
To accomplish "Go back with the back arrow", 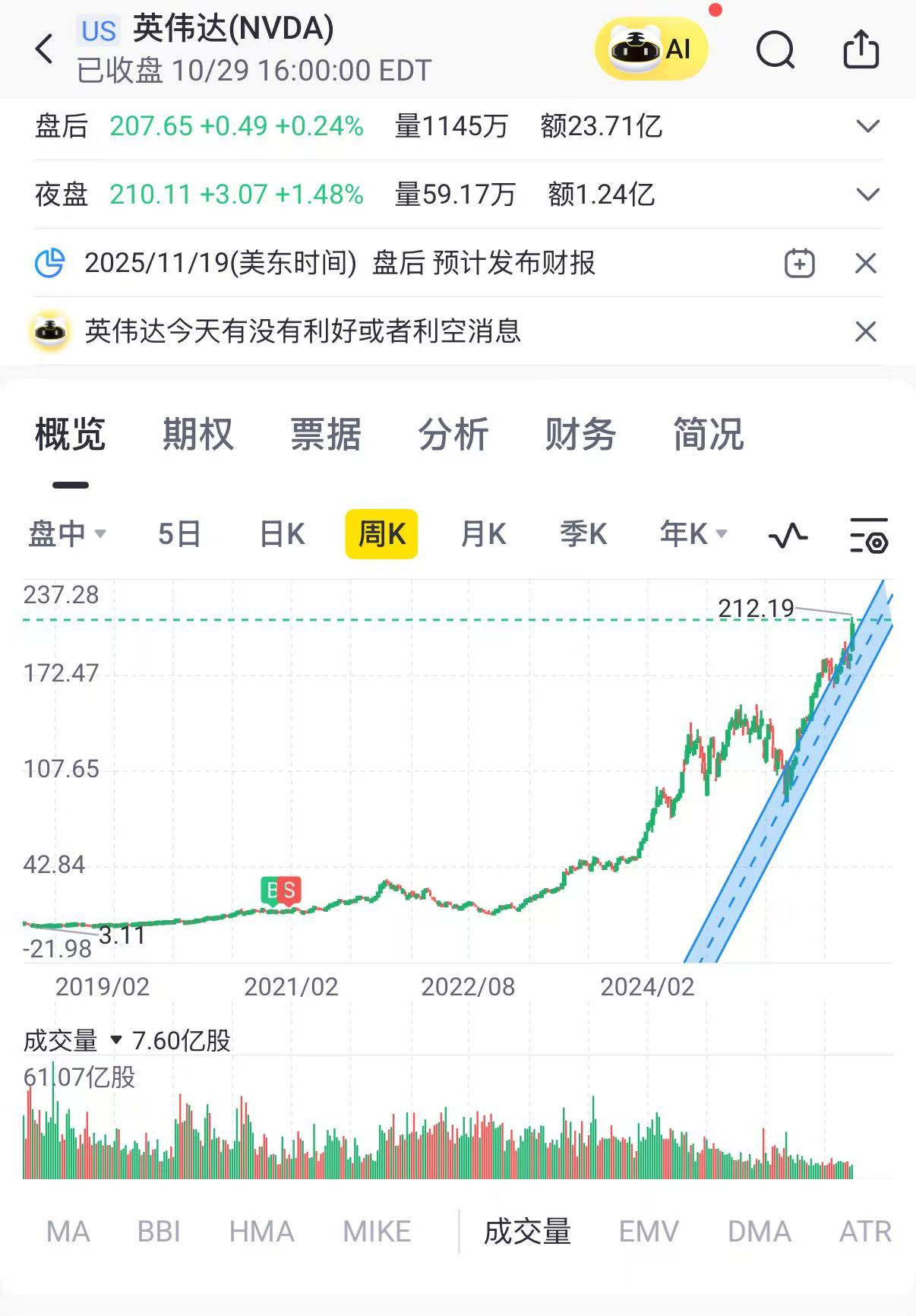I will [x=43, y=48].
